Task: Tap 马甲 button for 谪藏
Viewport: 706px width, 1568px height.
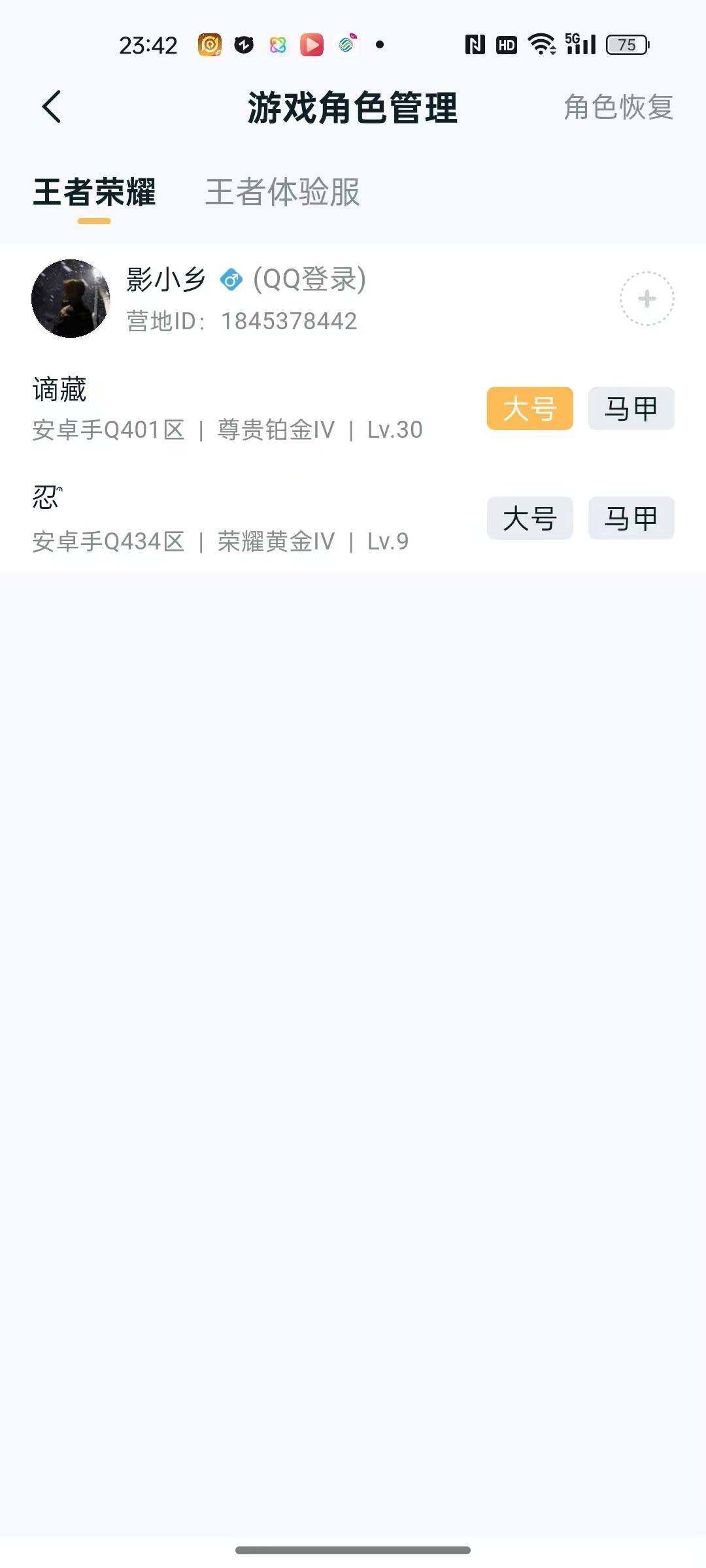Action: click(x=631, y=408)
